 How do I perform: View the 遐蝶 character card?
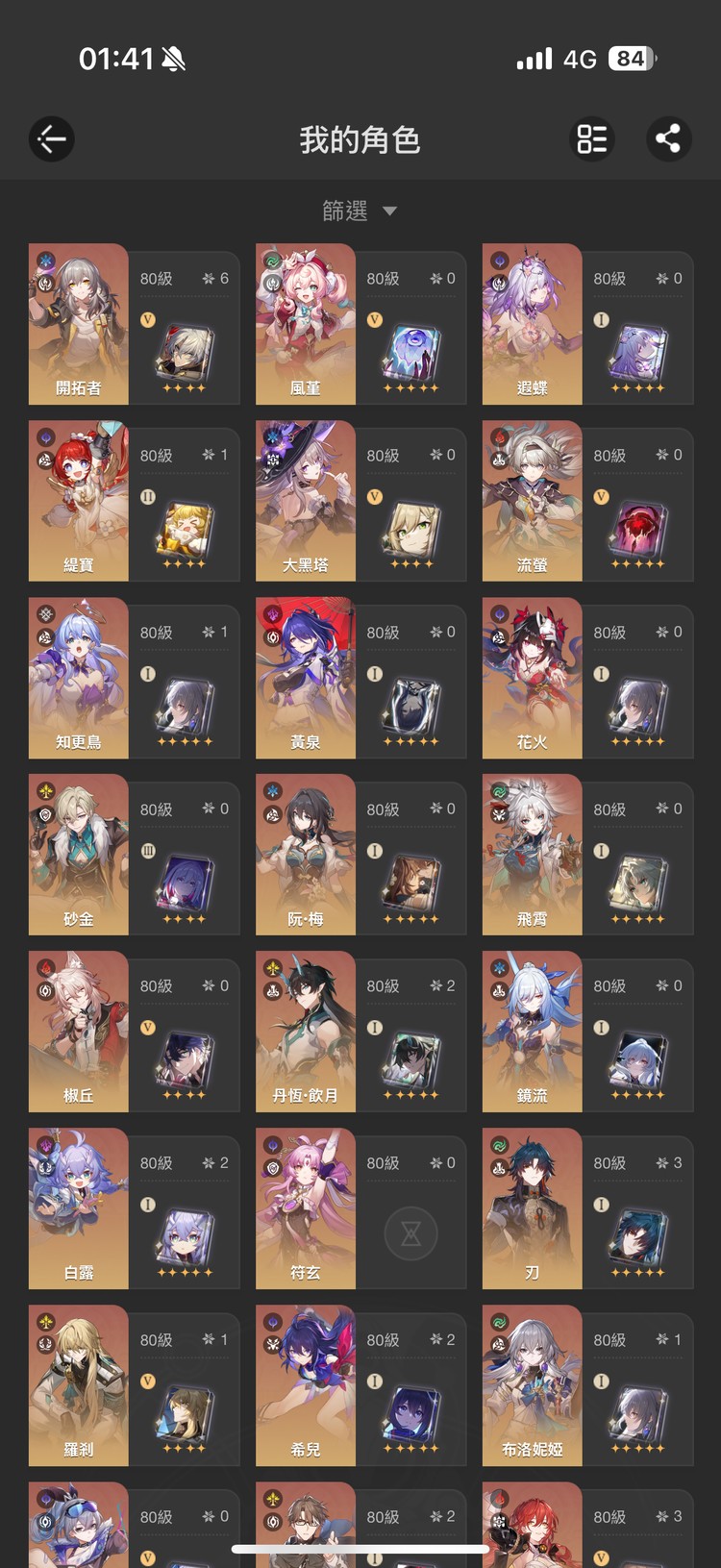[x=587, y=325]
